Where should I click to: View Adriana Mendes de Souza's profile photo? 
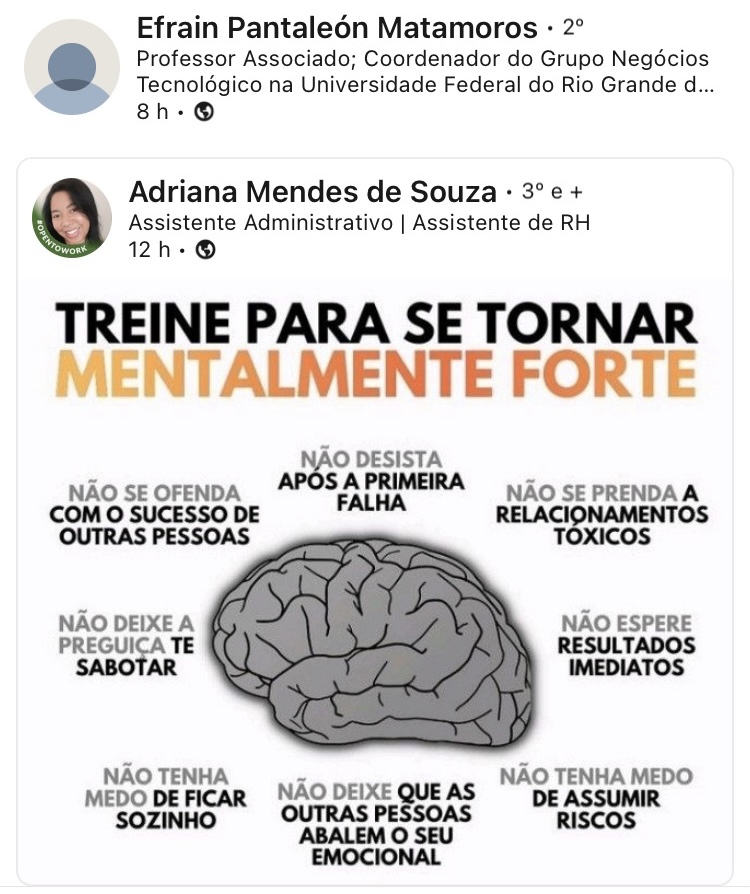click(72, 218)
